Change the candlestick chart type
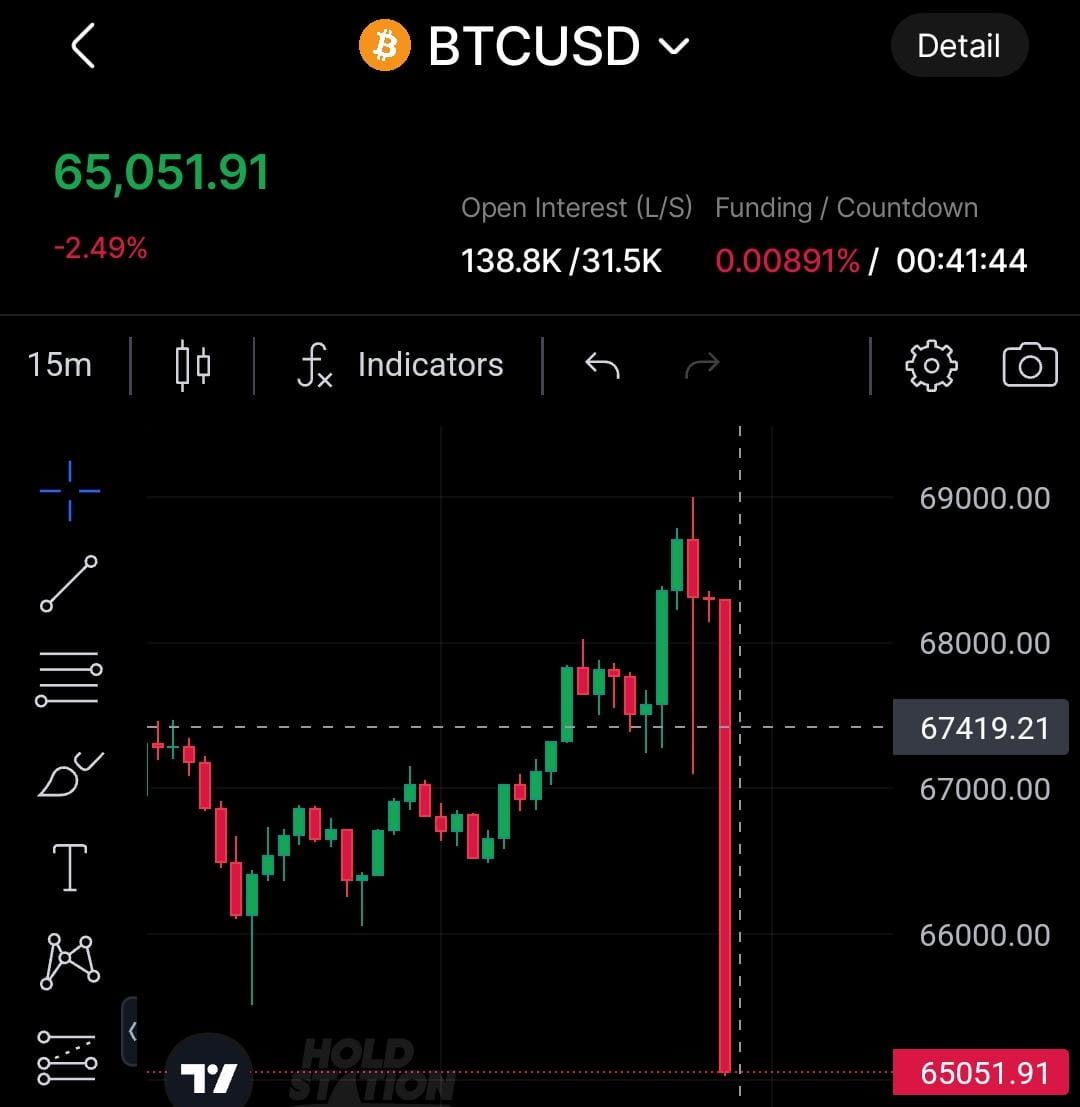1080x1107 pixels. (x=193, y=365)
